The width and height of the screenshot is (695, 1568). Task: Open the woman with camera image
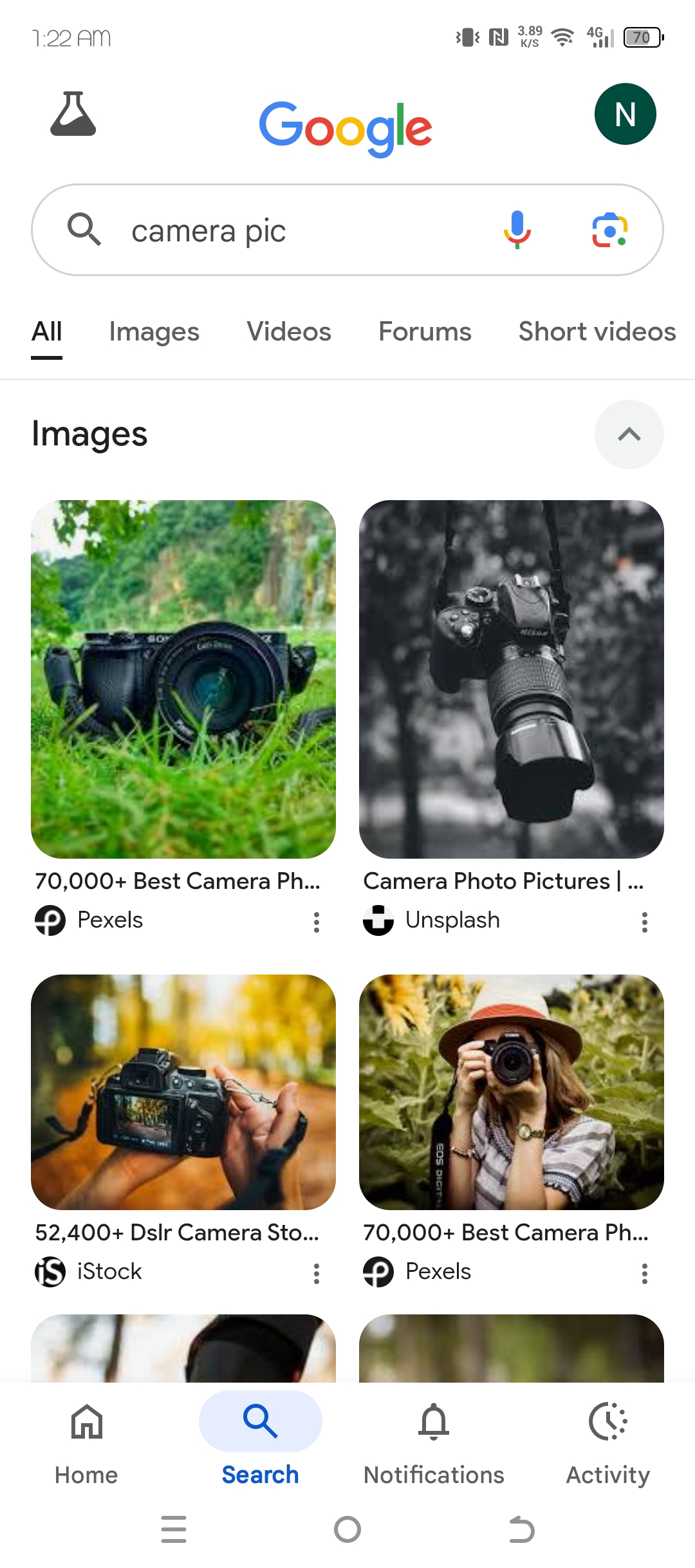point(511,1092)
